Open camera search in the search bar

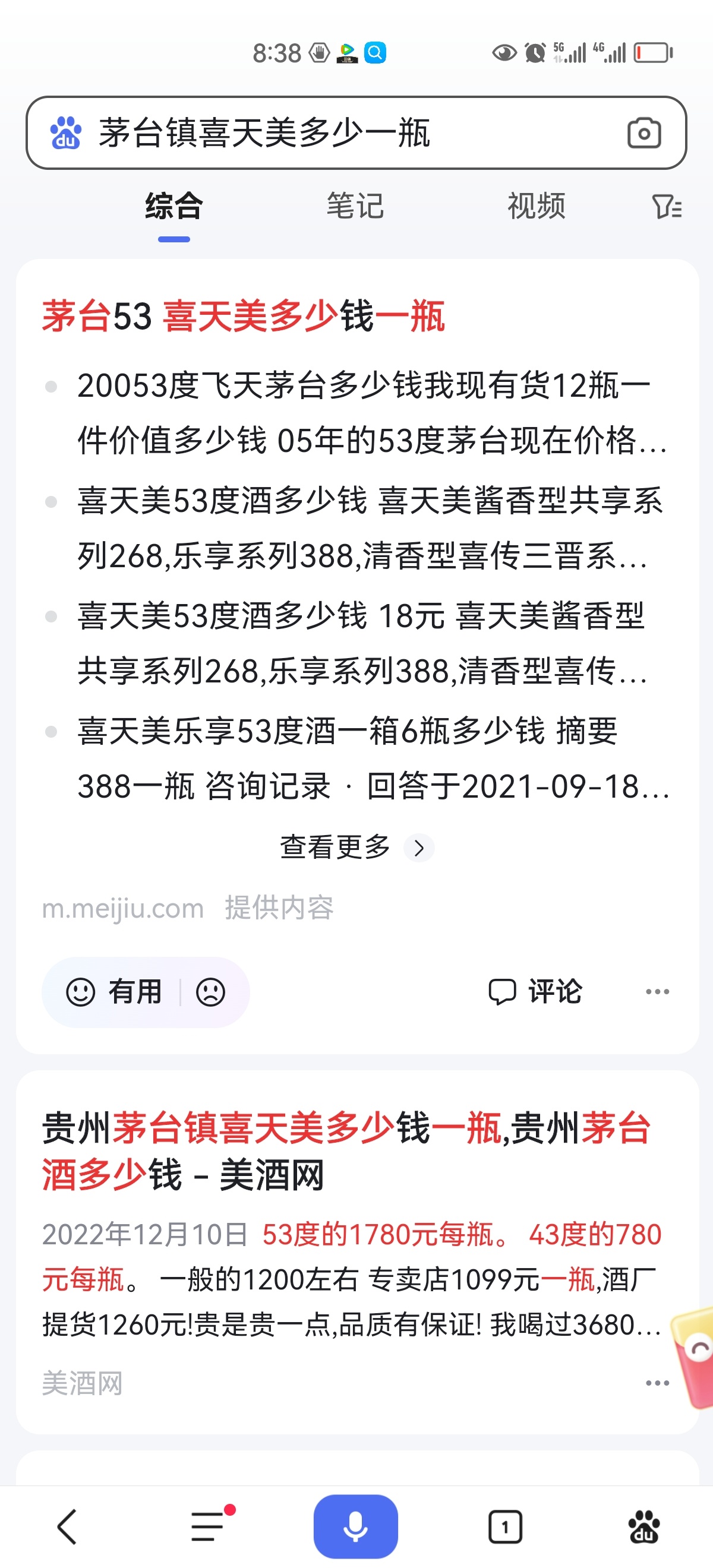(643, 132)
